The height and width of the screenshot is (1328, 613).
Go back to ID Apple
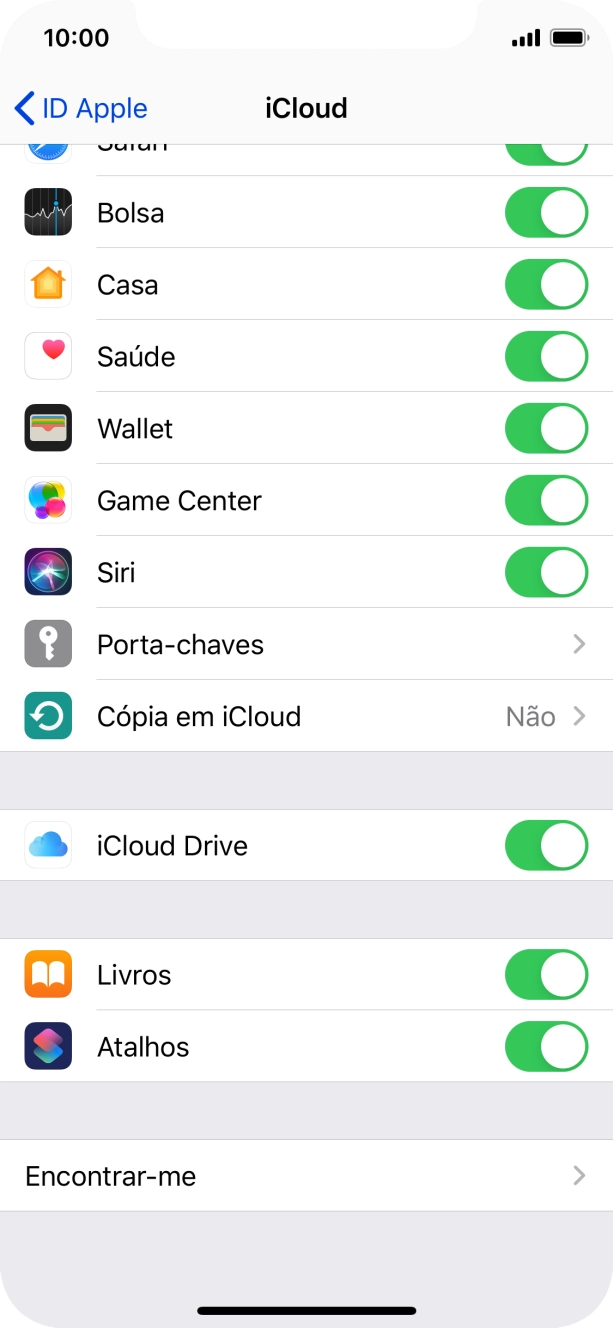coord(81,108)
